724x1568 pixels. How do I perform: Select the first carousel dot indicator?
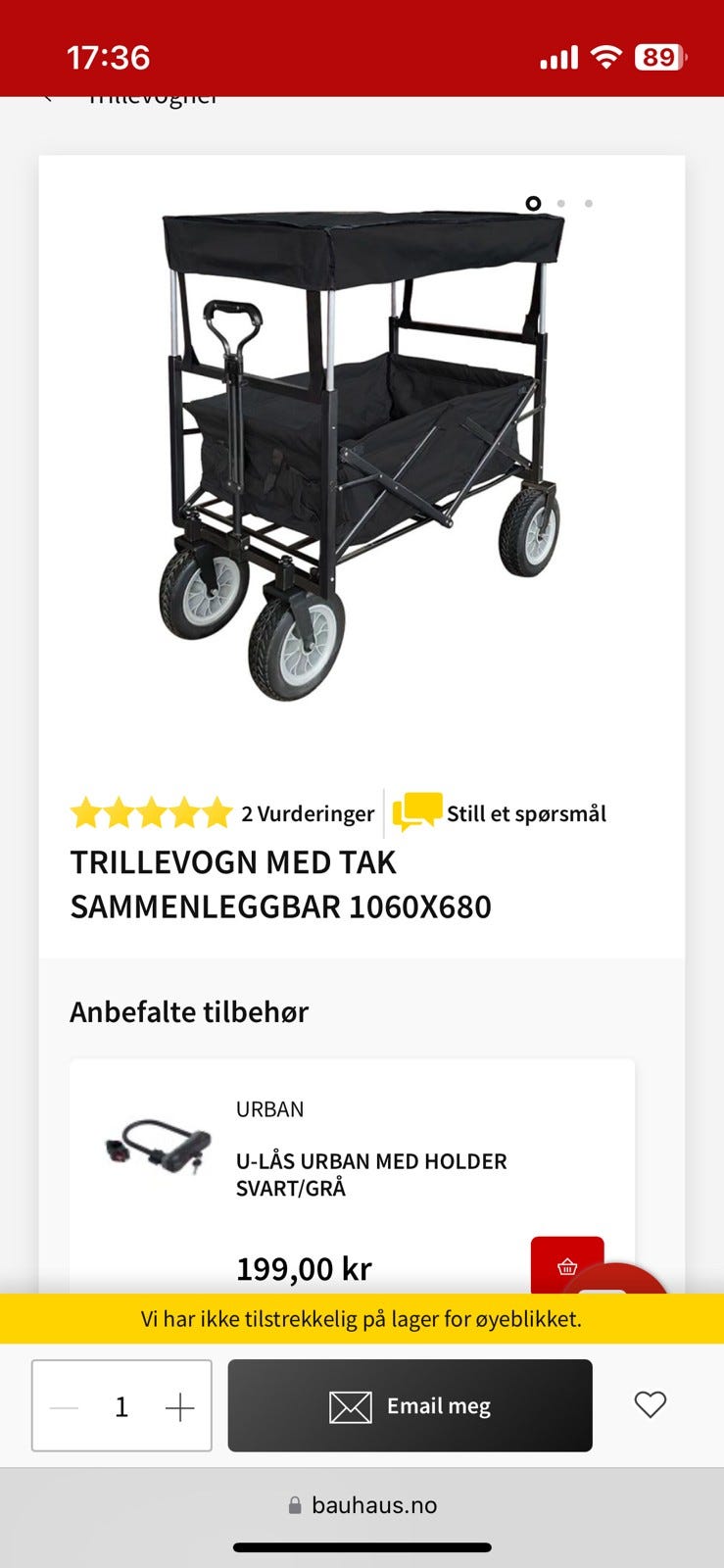tap(532, 204)
